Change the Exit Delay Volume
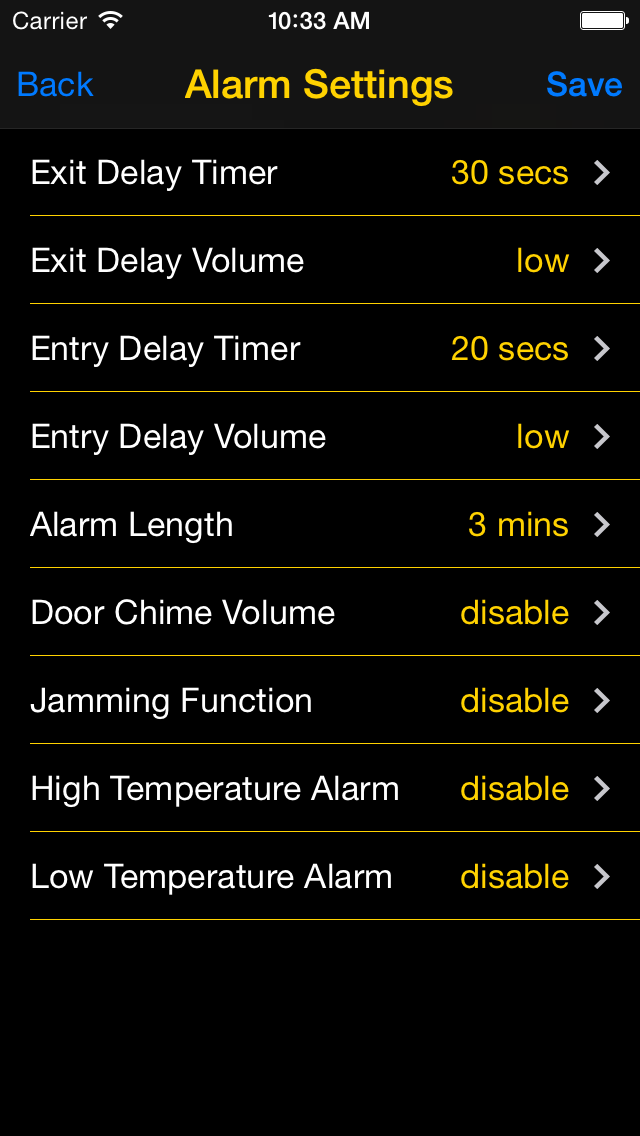The width and height of the screenshot is (640, 1136). (320, 260)
